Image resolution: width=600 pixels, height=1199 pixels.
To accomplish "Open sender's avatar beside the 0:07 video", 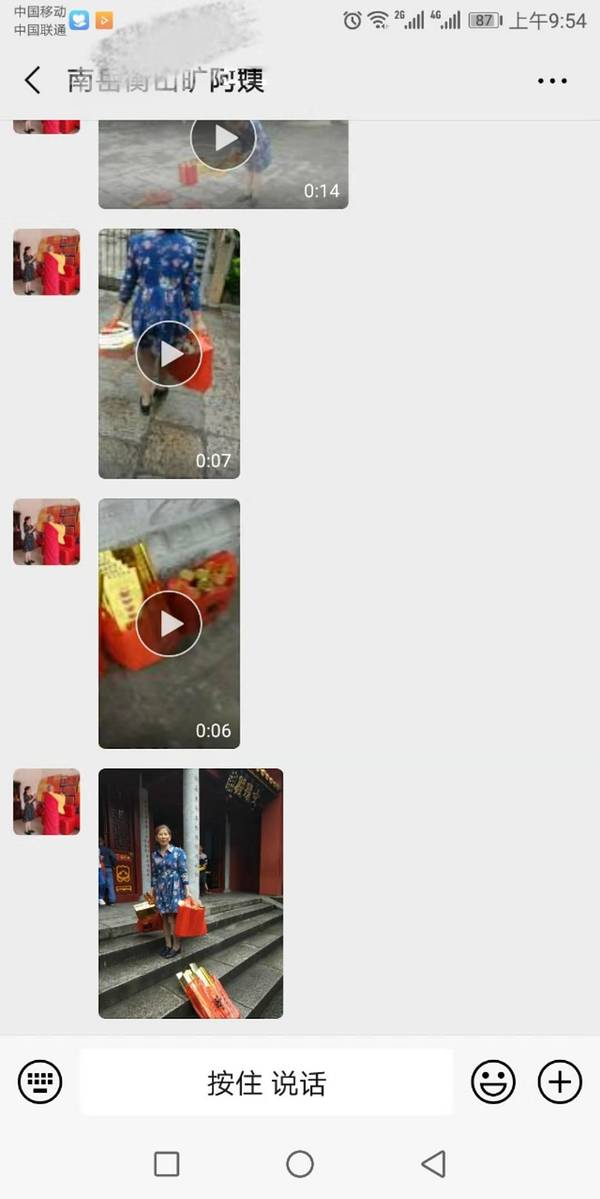I will point(46,262).
